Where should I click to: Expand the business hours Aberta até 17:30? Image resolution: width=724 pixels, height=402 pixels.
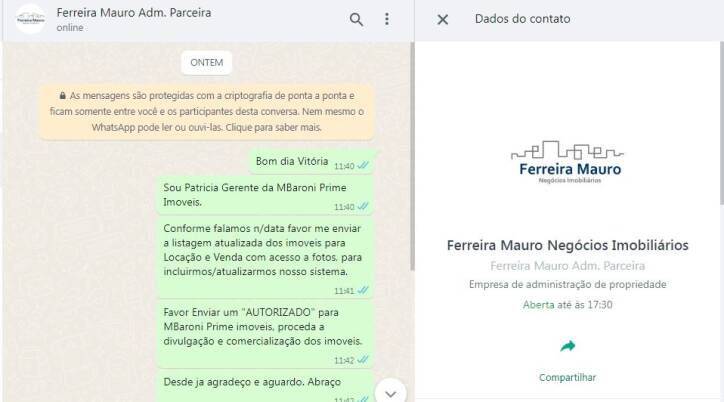click(x=567, y=304)
